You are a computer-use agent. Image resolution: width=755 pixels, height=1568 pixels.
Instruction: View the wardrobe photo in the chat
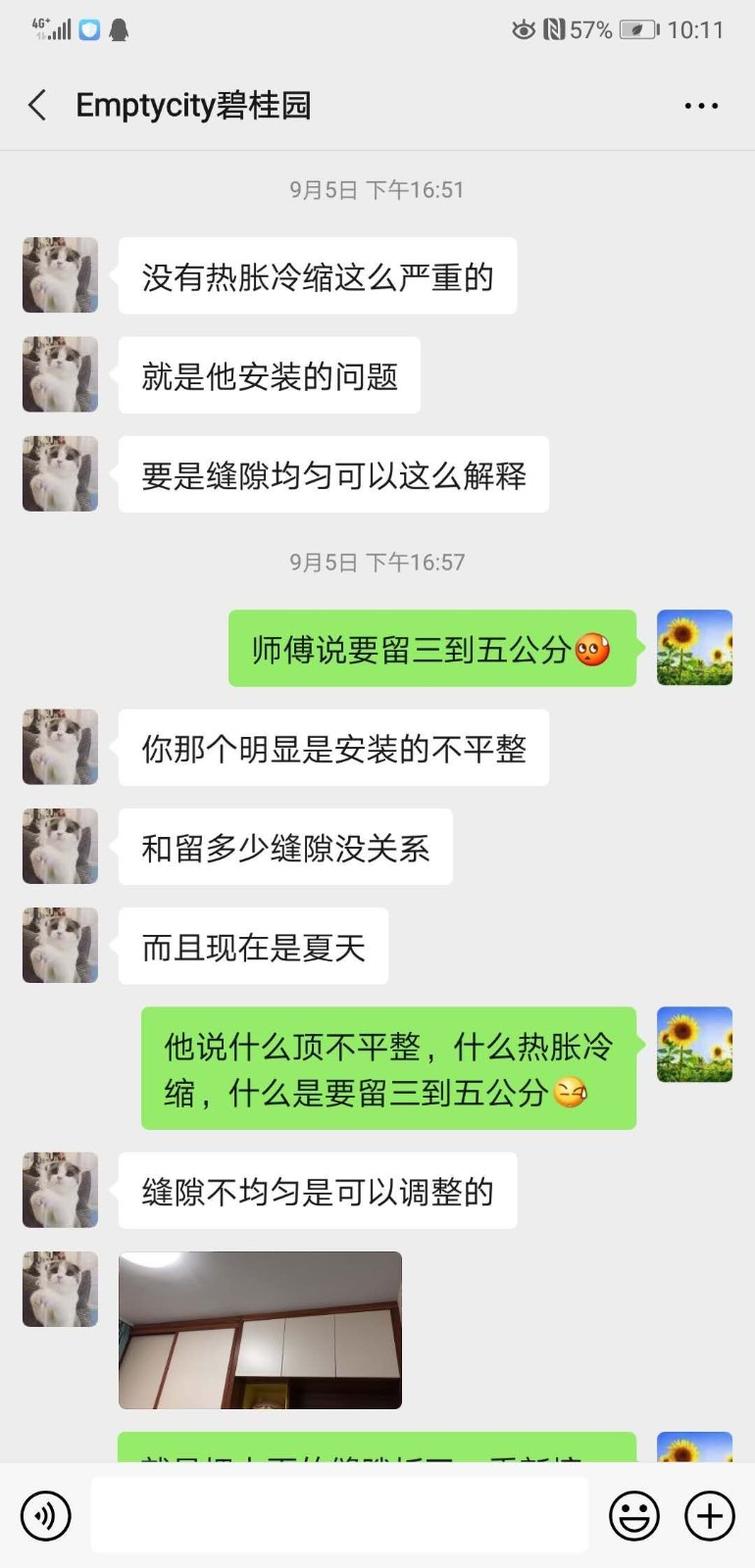[x=260, y=1330]
